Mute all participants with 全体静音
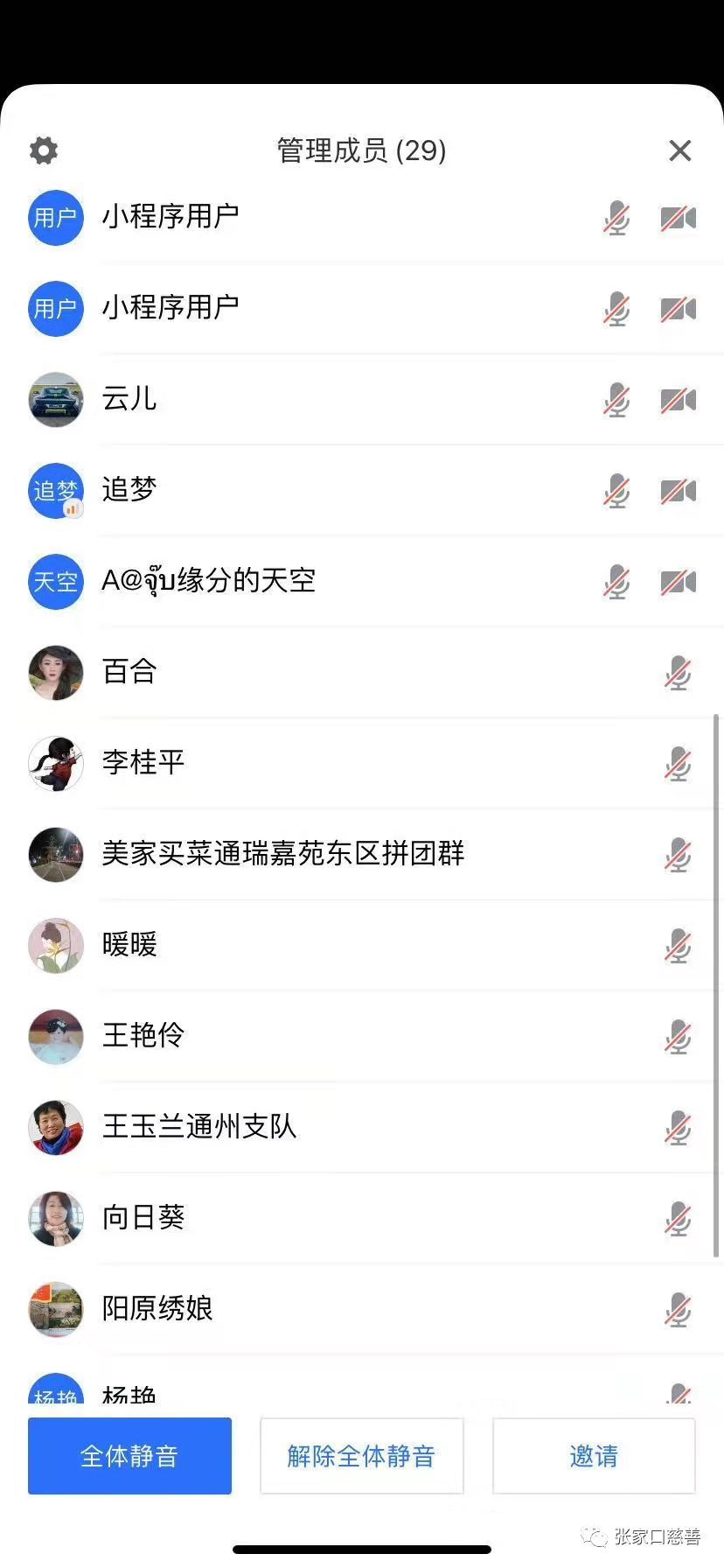Image resolution: width=724 pixels, height=1568 pixels. click(129, 1455)
